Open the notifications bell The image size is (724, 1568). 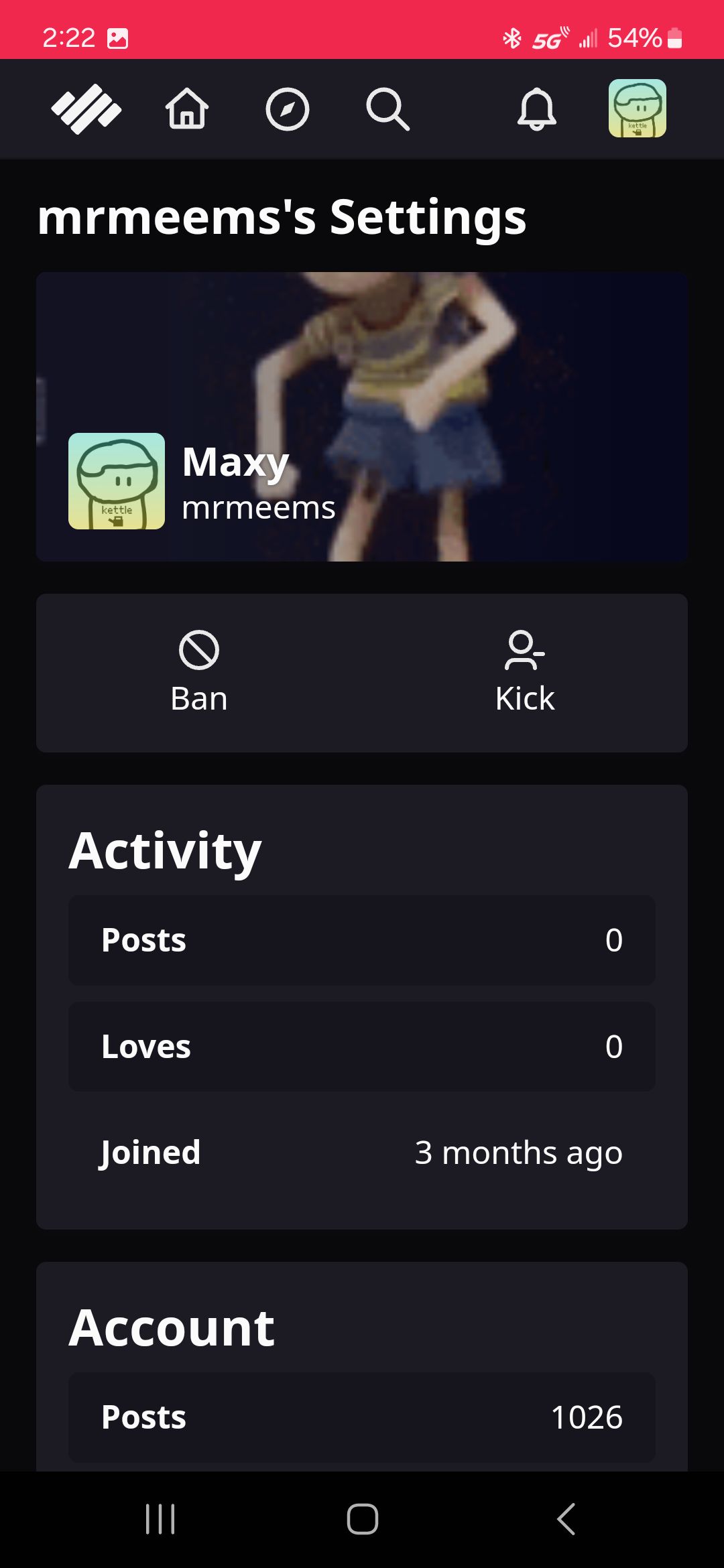pos(536,109)
